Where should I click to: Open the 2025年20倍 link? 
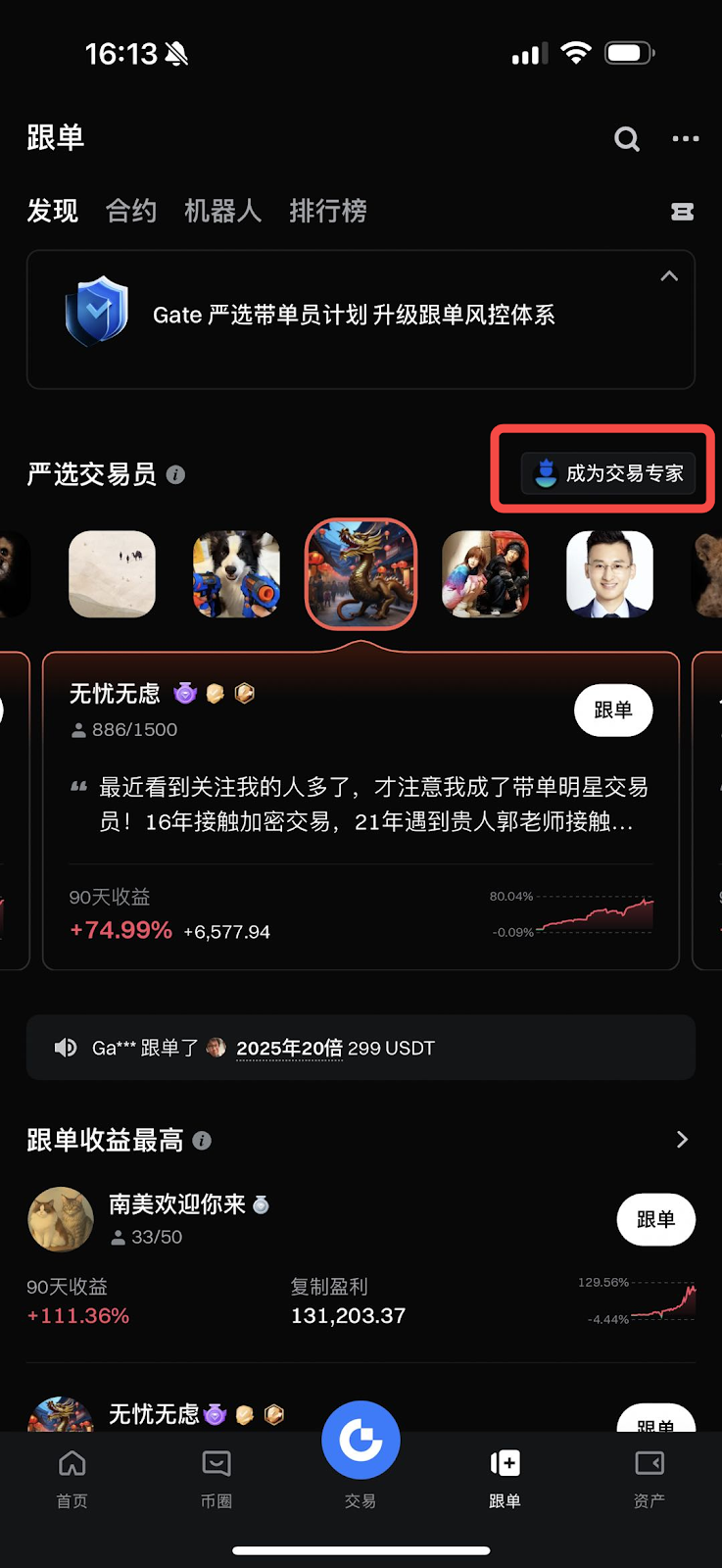click(x=289, y=1047)
